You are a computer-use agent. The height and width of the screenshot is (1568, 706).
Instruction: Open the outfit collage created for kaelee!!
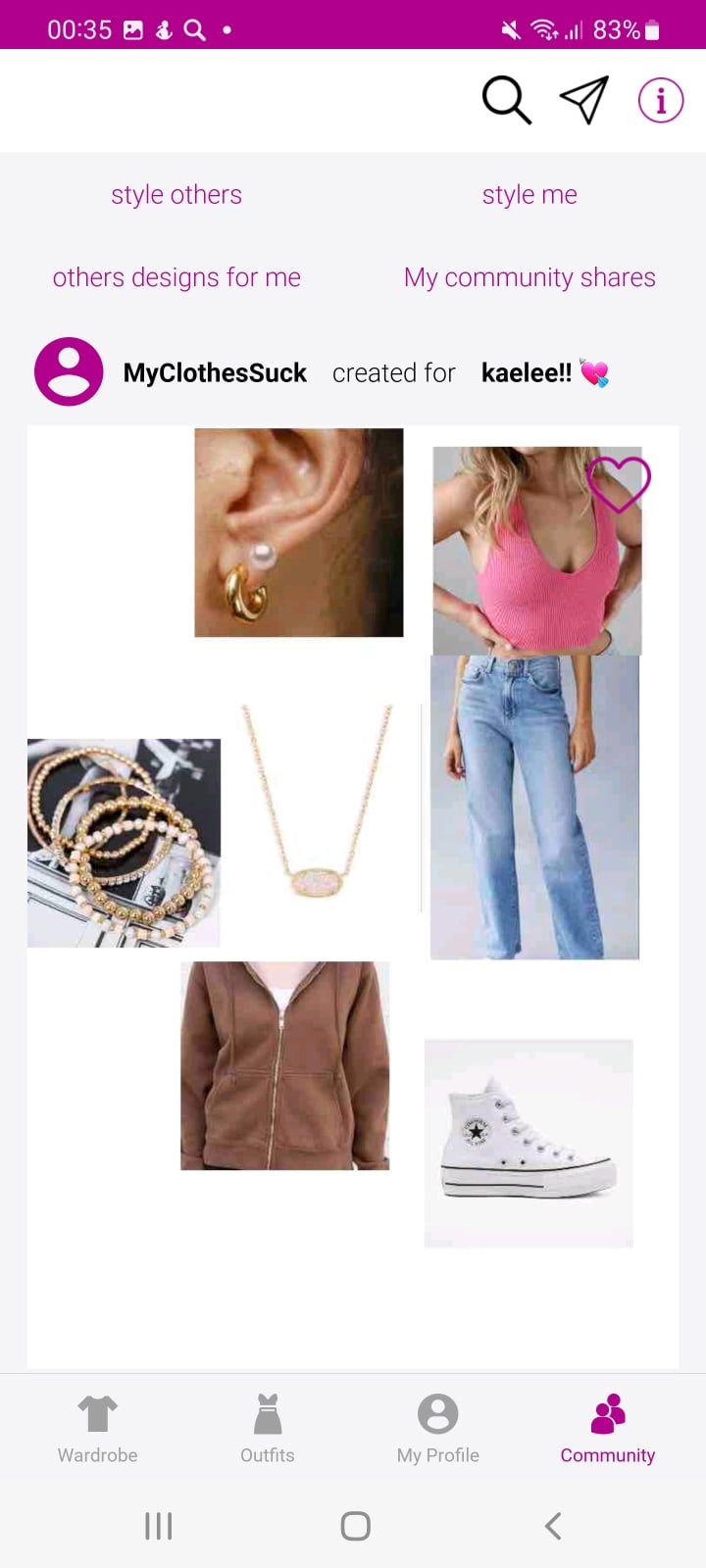(x=353, y=897)
